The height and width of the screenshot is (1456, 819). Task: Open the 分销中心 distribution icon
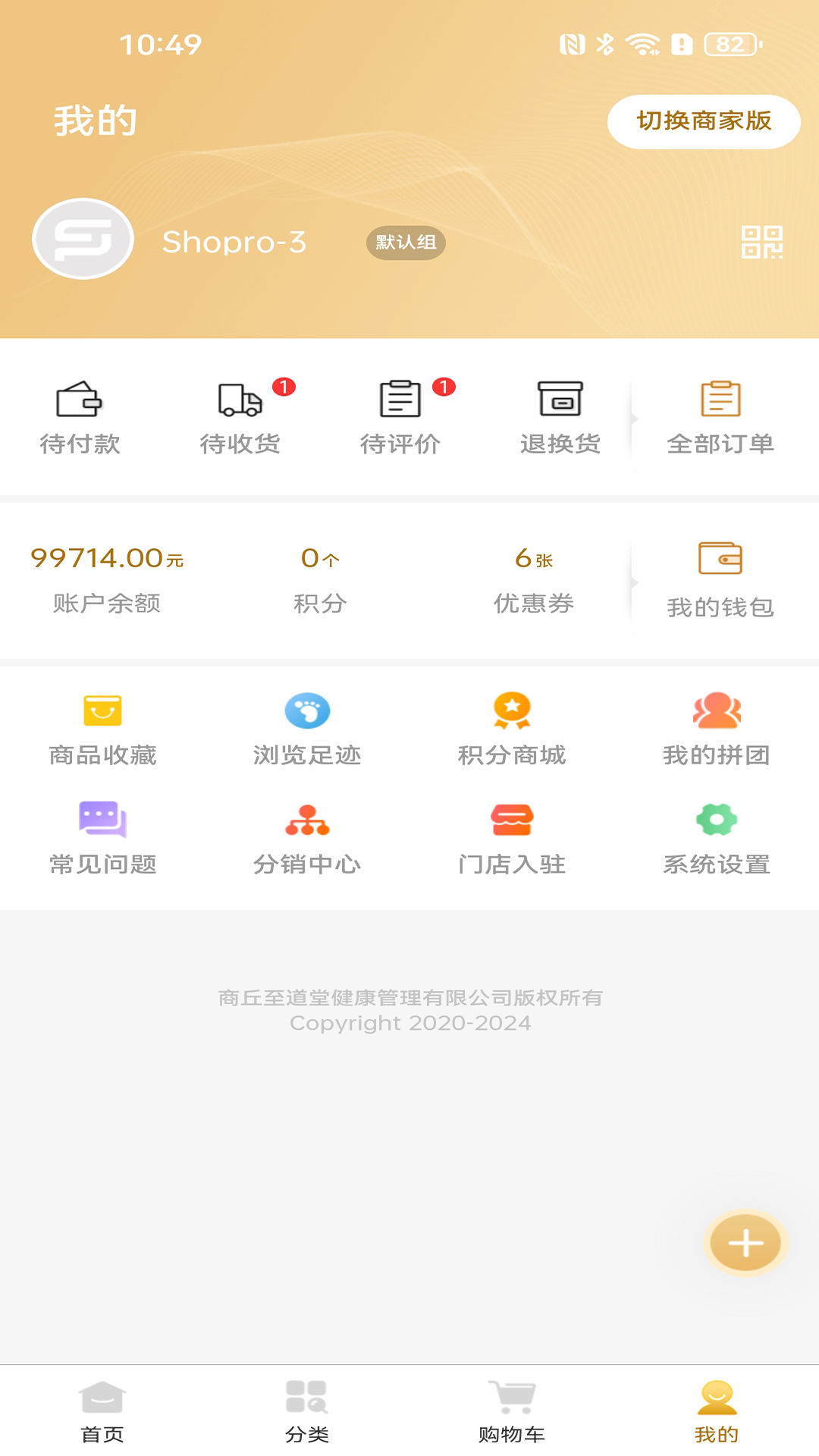pyautogui.click(x=308, y=820)
